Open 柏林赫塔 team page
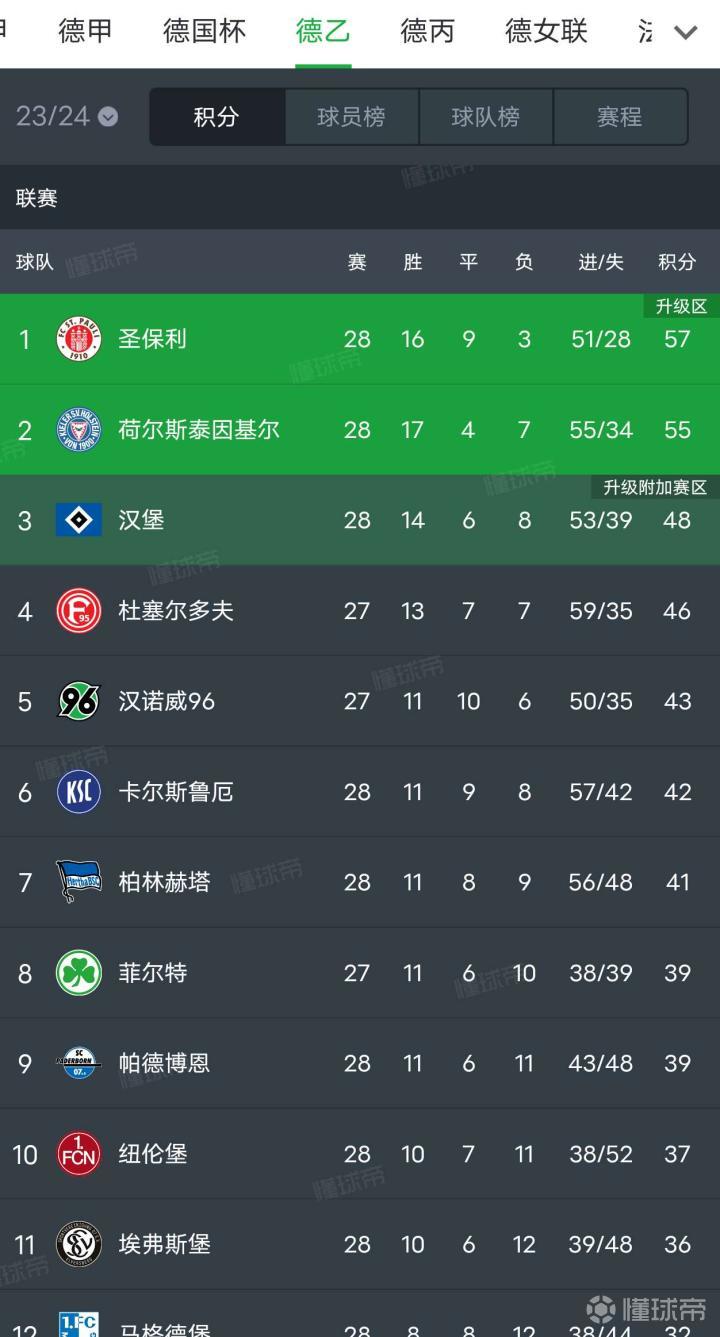 [x=360, y=882]
